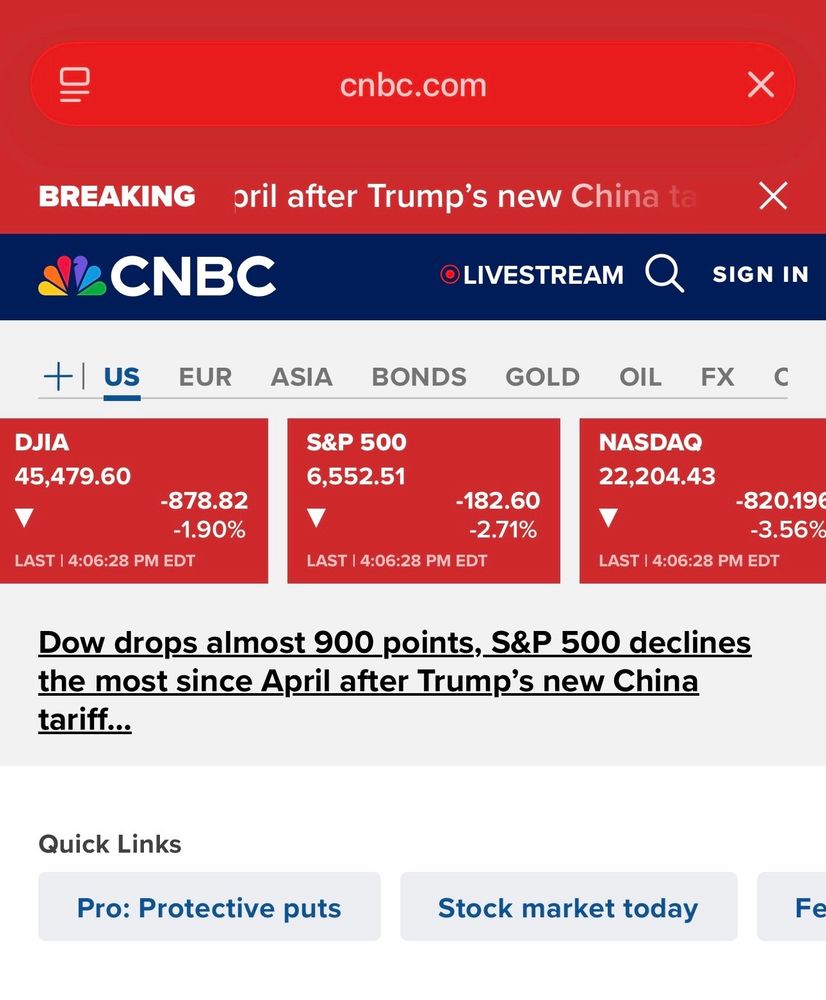Switch to the ASIA markets tab

point(301,377)
